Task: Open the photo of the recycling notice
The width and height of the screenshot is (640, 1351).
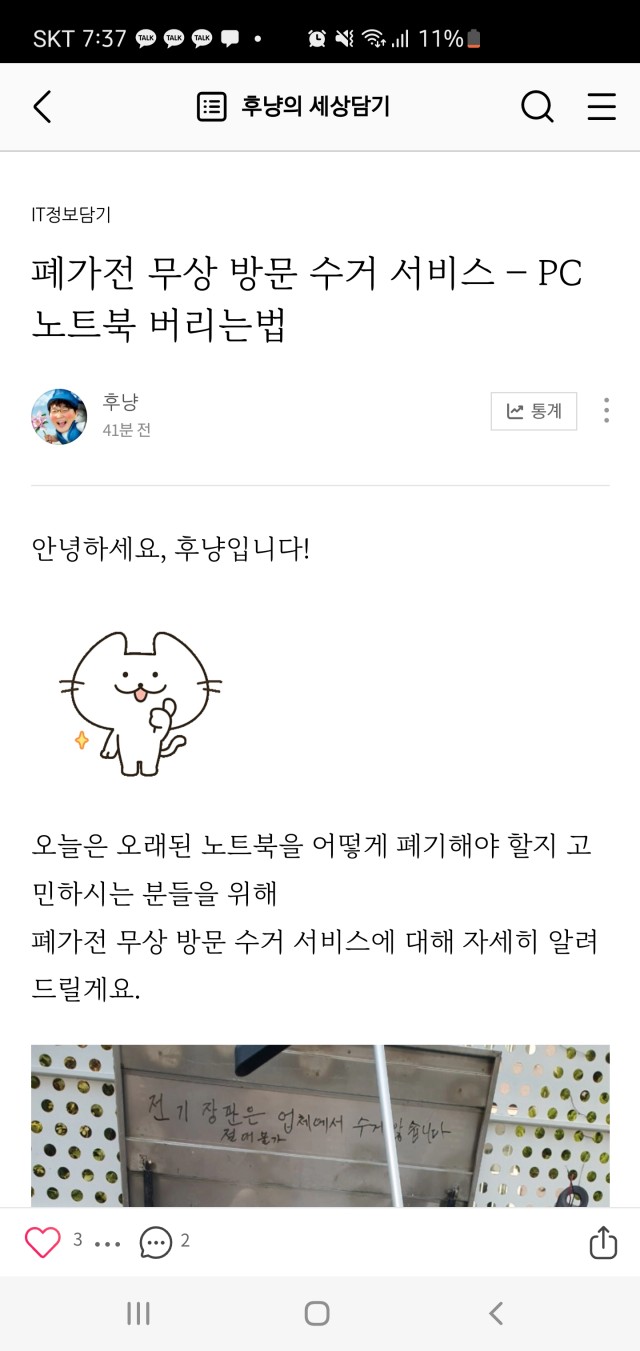Action: 320,1126
